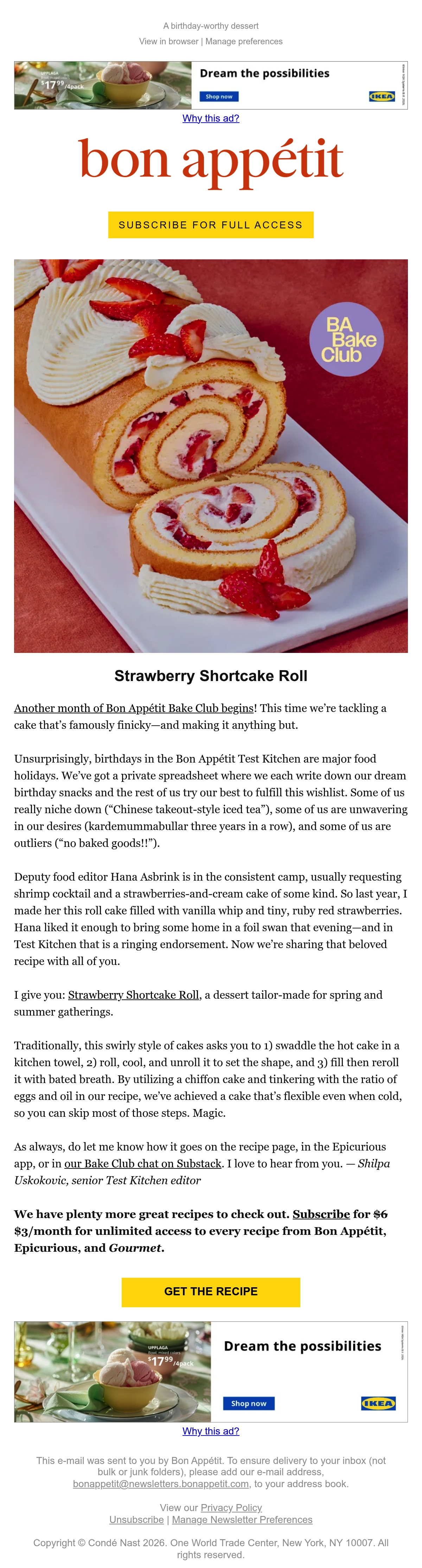
Task: Tap the bonappetit@newsletters.bonappetit.com address
Action: 161,1483
